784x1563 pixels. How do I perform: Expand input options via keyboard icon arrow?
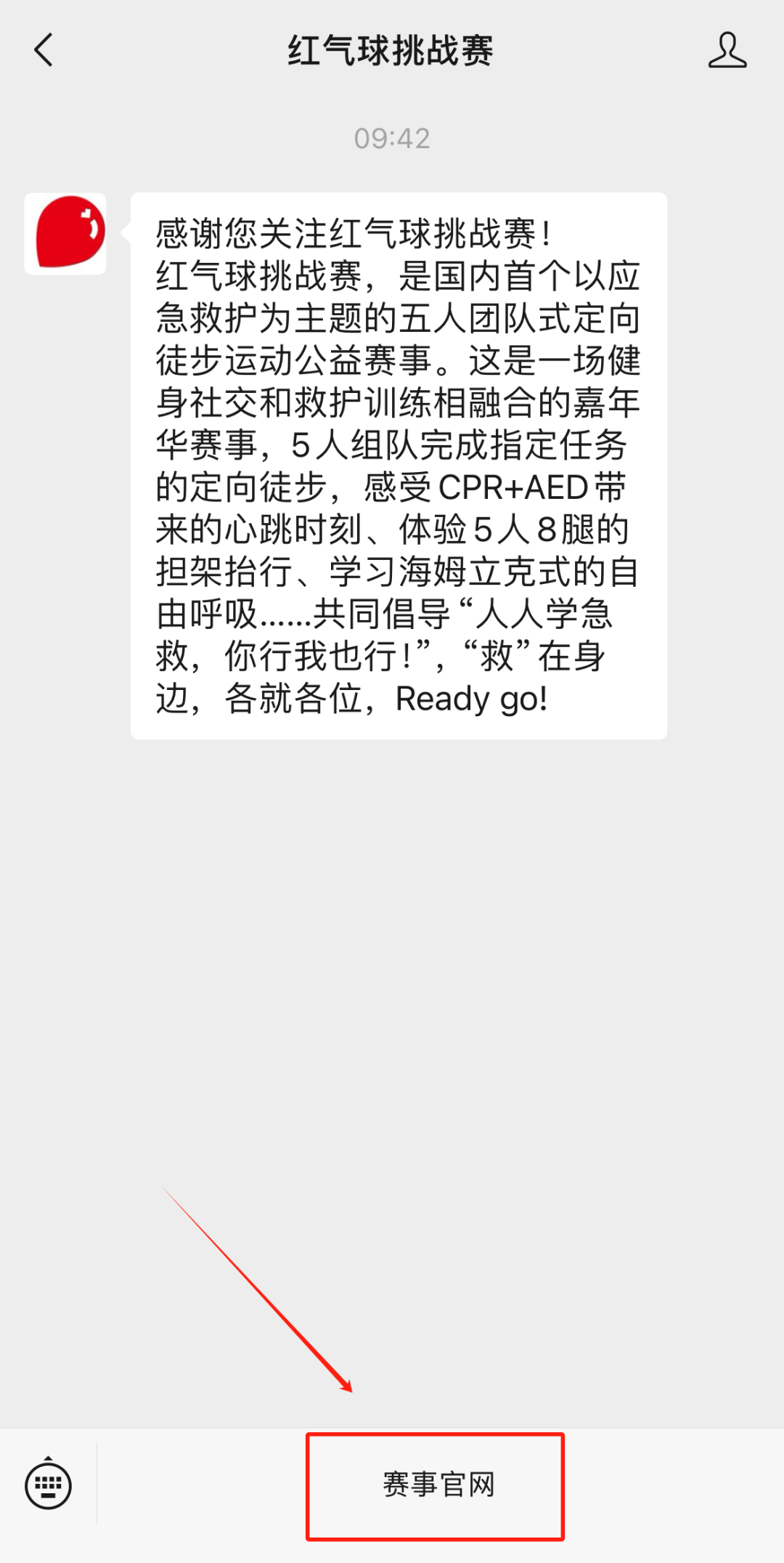[48, 1487]
